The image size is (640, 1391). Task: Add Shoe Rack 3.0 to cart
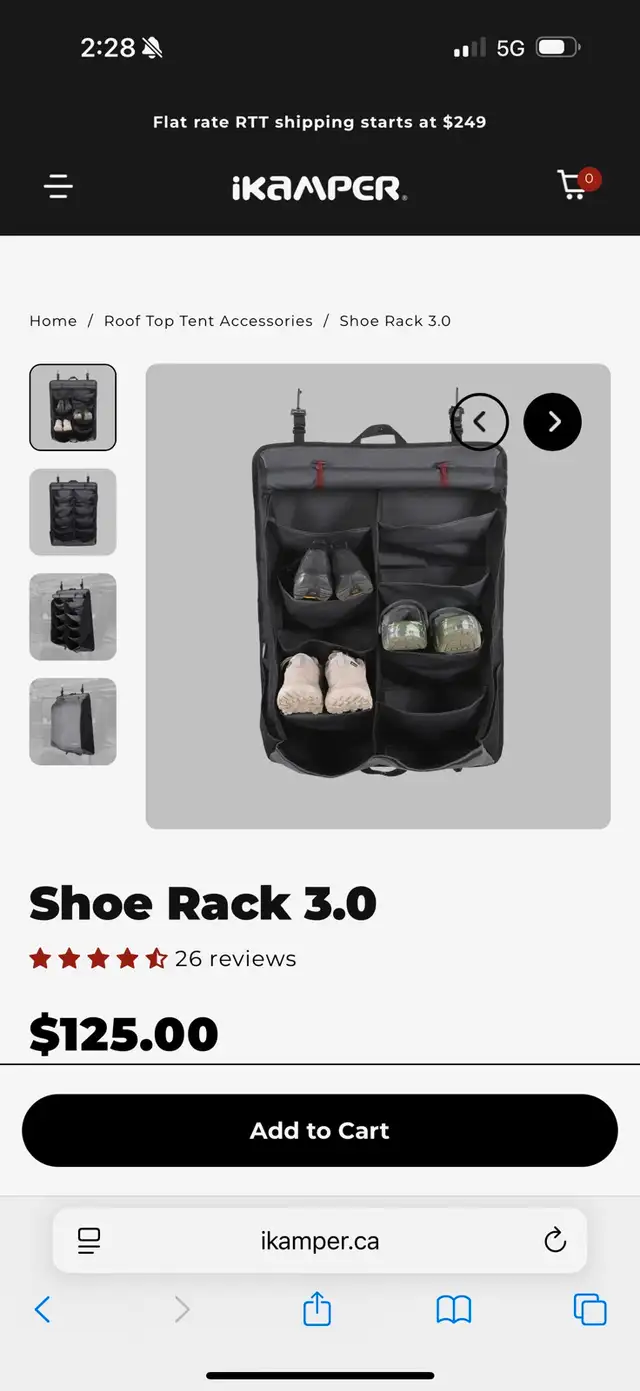320,1130
